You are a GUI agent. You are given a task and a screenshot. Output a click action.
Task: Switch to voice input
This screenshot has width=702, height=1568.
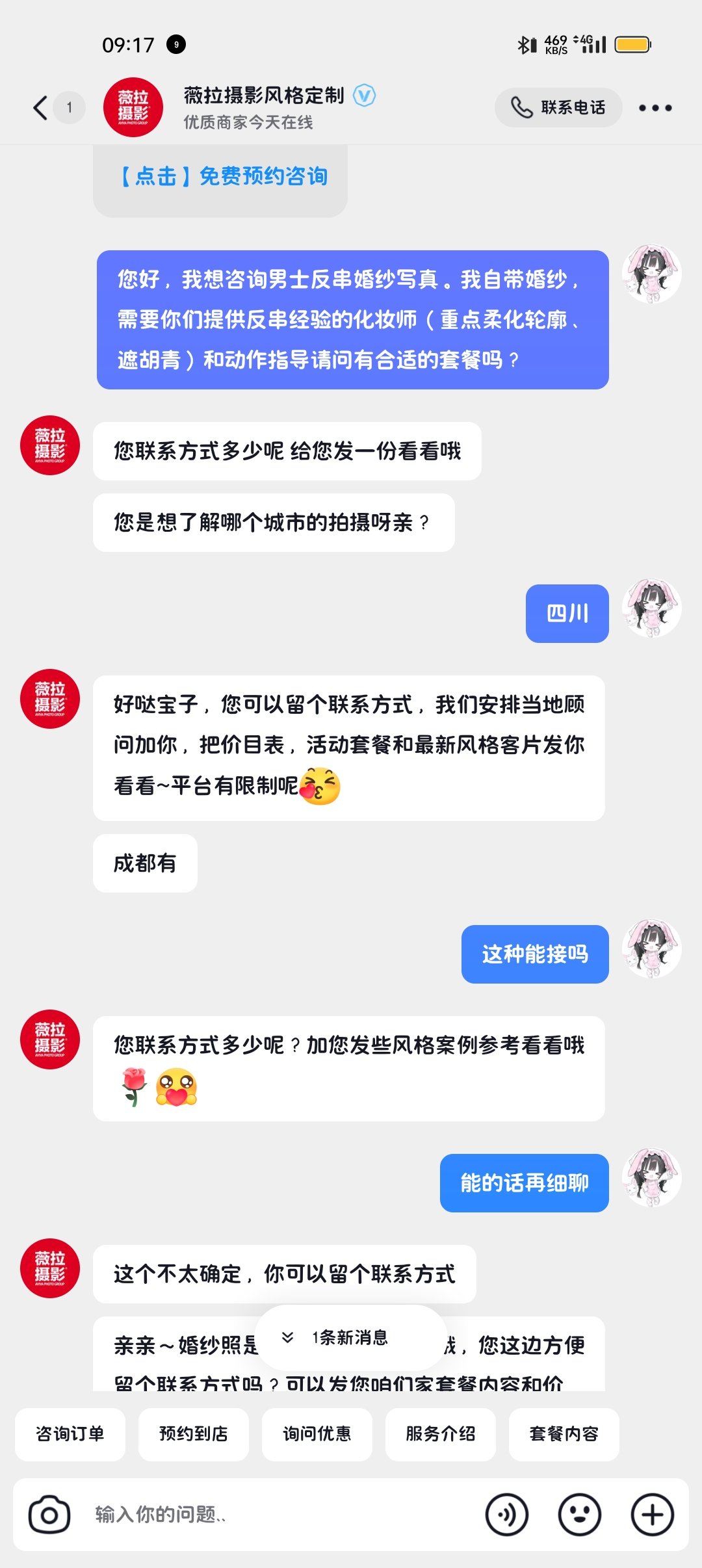coord(507,1515)
